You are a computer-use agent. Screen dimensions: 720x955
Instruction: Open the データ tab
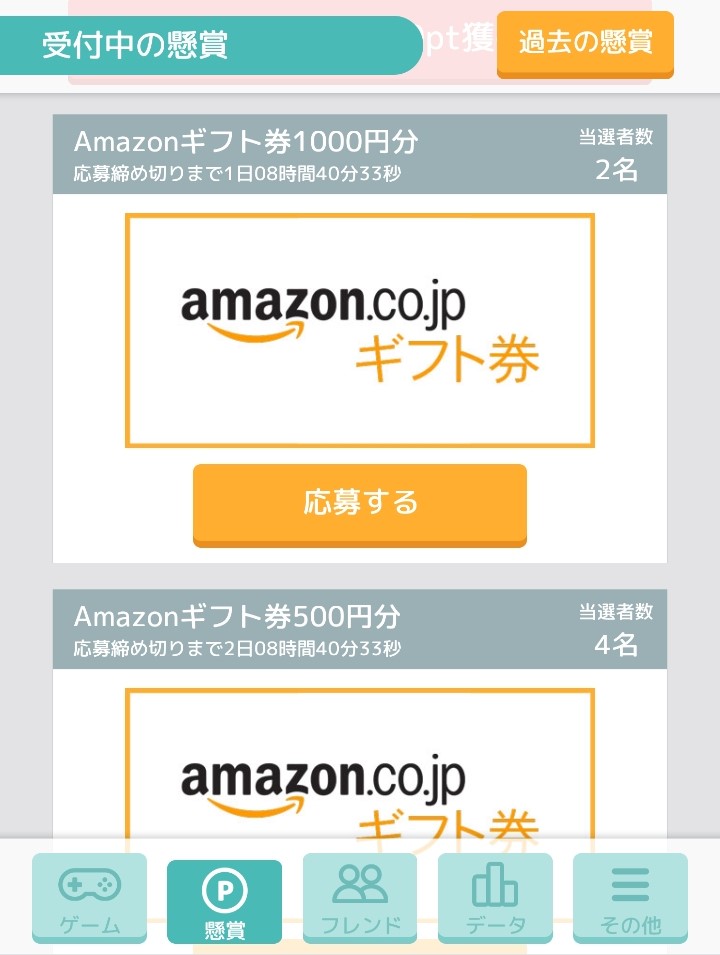coord(495,897)
